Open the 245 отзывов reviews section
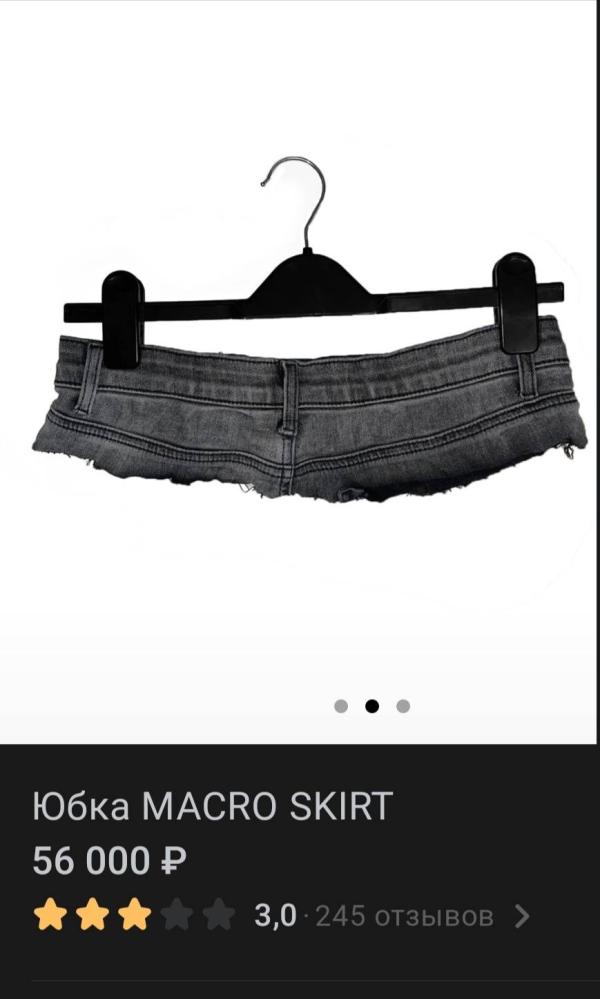 pyautogui.click(x=404, y=915)
